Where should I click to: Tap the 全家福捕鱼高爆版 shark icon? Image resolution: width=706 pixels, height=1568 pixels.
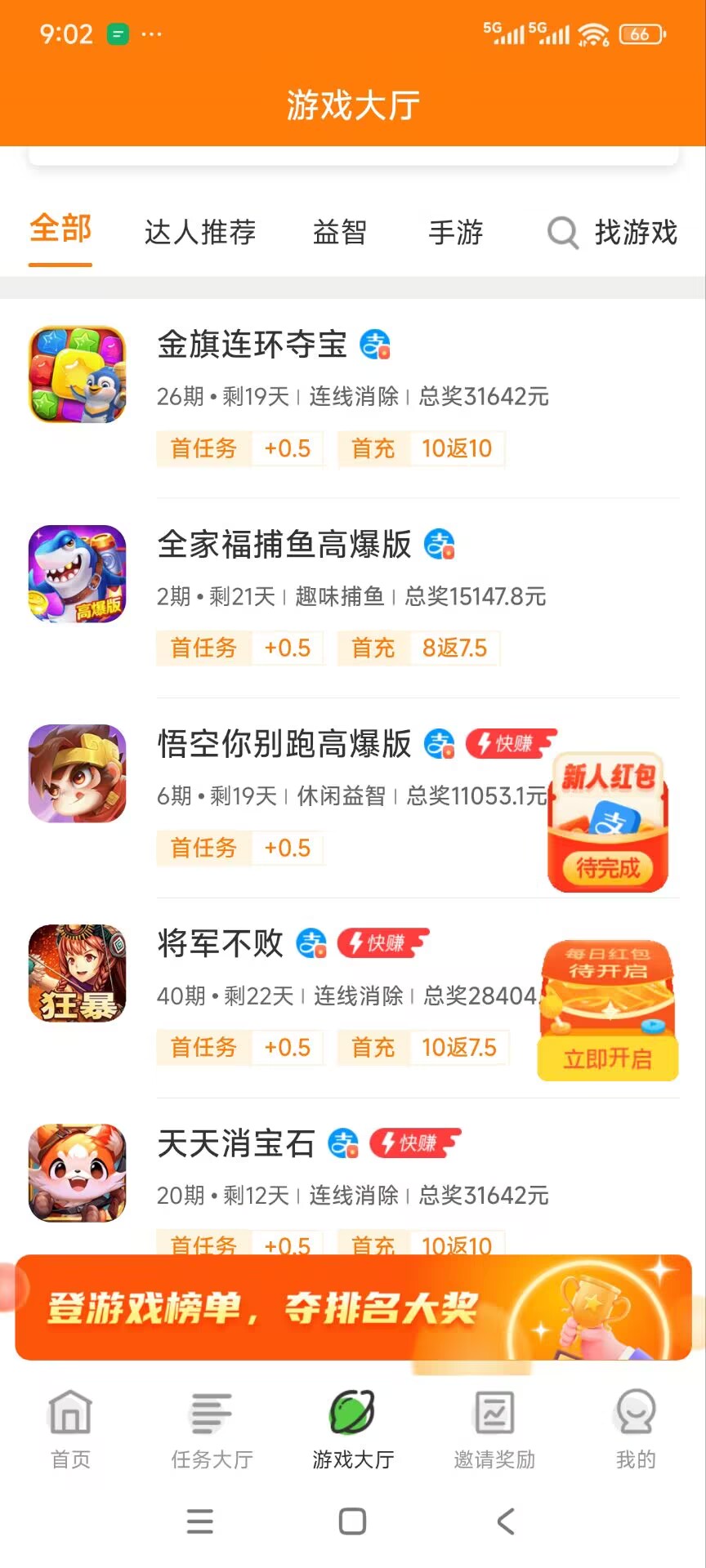point(76,573)
